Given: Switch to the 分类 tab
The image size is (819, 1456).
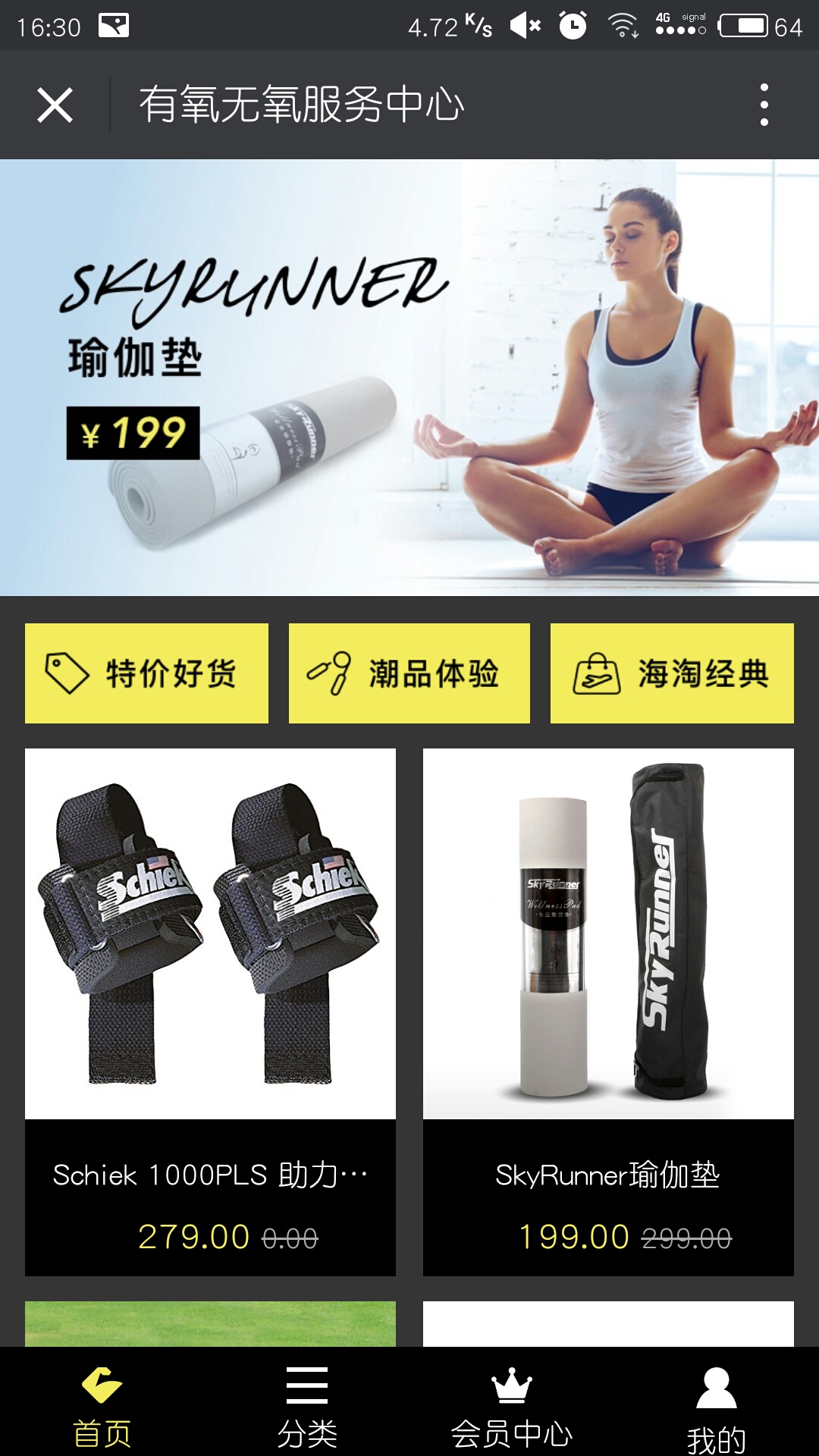Looking at the screenshot, I should [307, 1404].
